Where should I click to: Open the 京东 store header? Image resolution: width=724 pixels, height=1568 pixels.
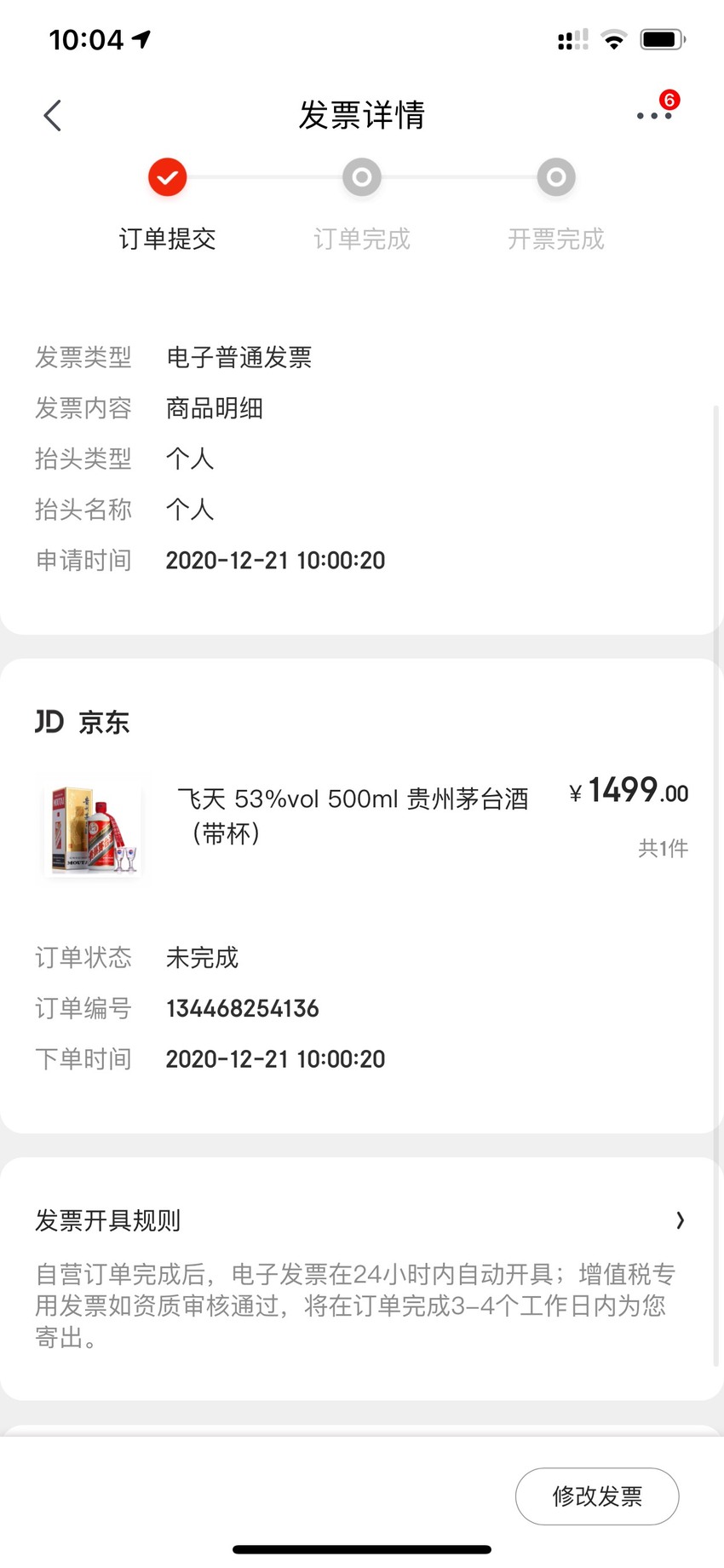(x=83, y=723)
